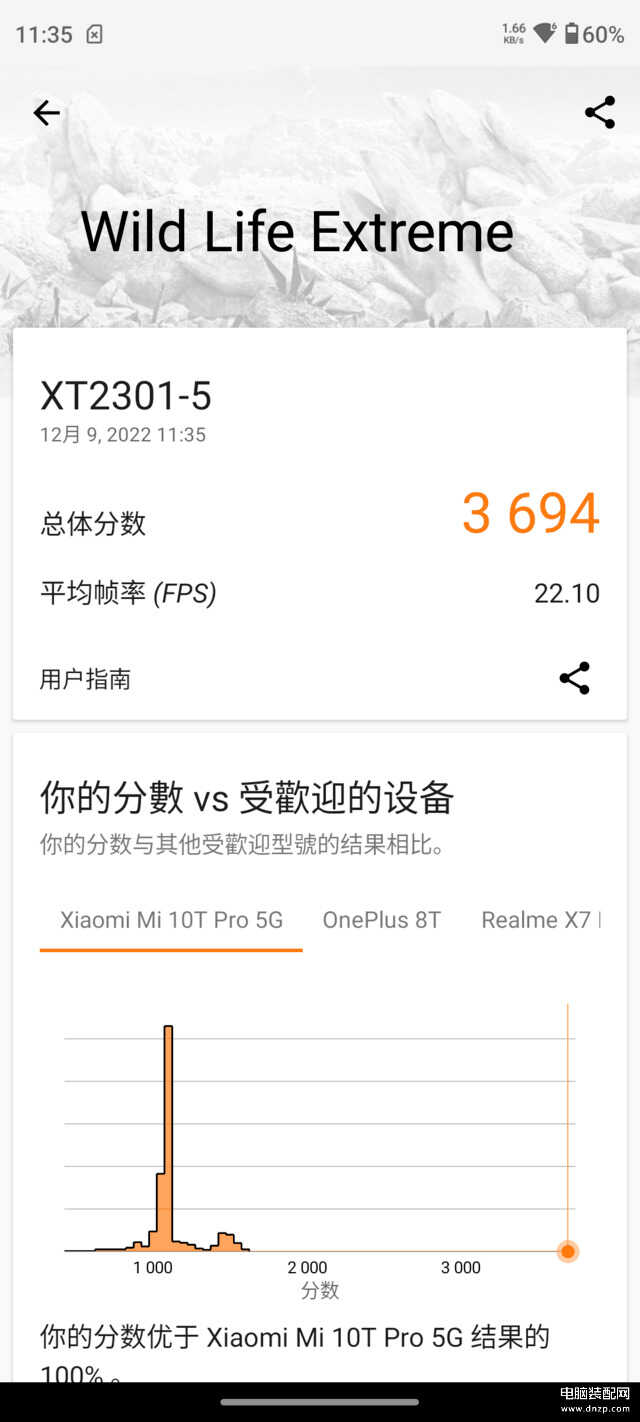The height and width of the screenshot is (1422, 640).
Task: Open the 用户指南 user guide
Action: 86,679
